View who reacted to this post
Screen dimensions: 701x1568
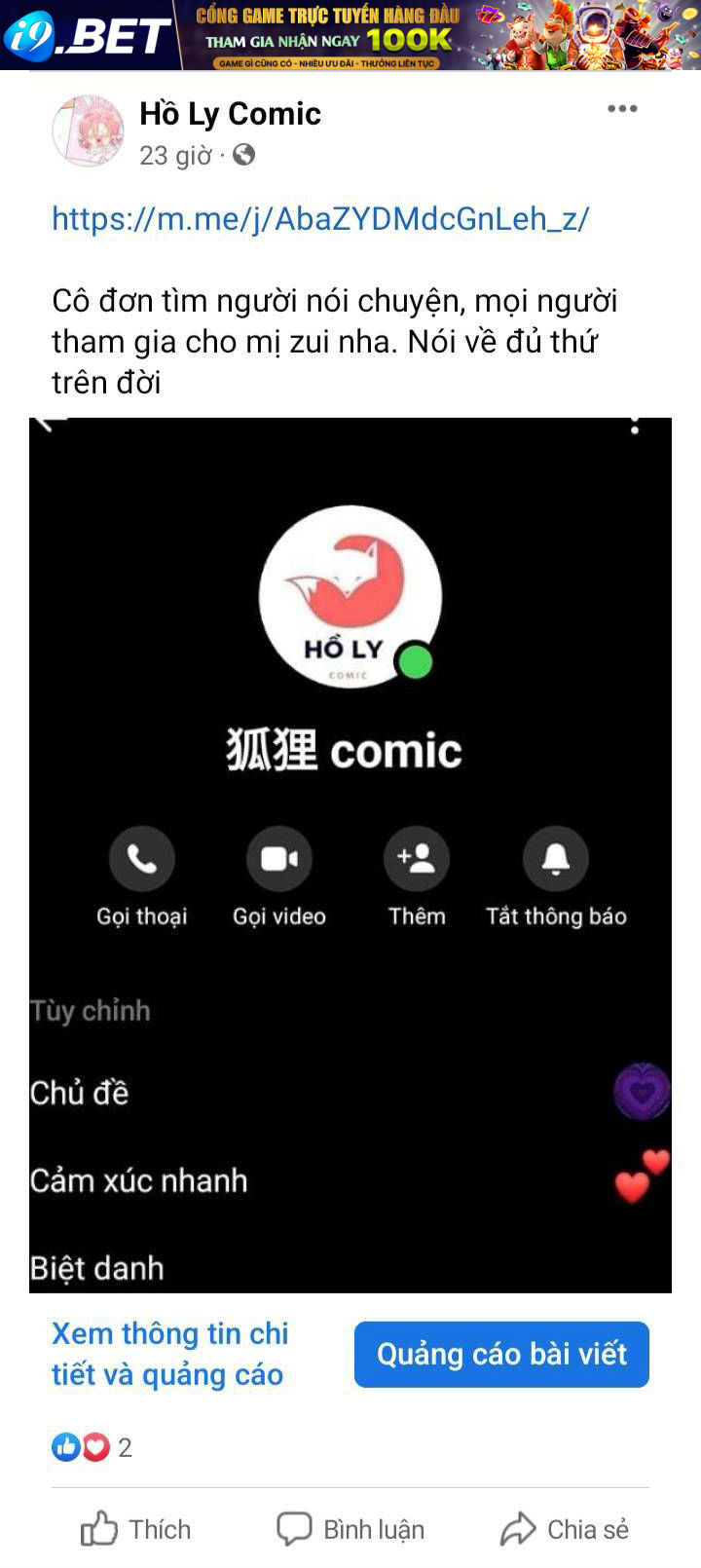[x=92, y=1447]
